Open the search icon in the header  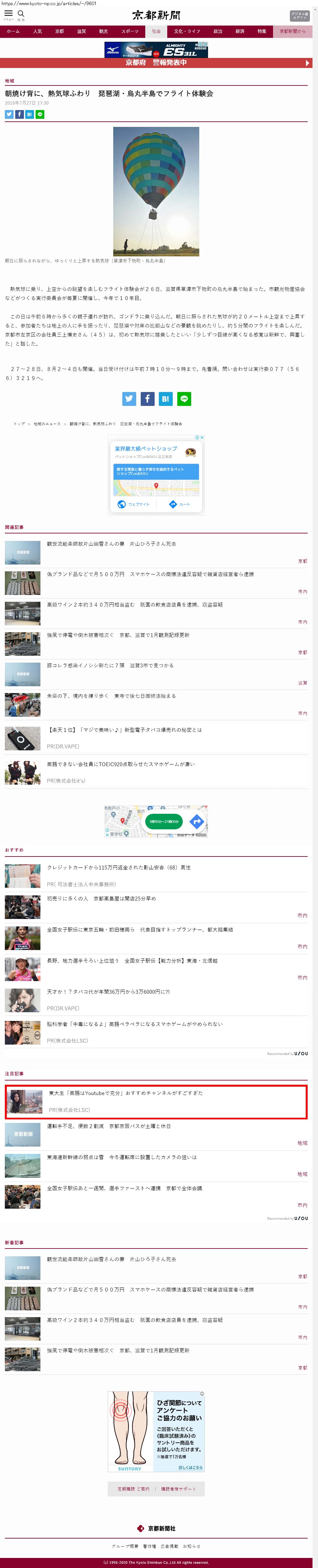21,14
